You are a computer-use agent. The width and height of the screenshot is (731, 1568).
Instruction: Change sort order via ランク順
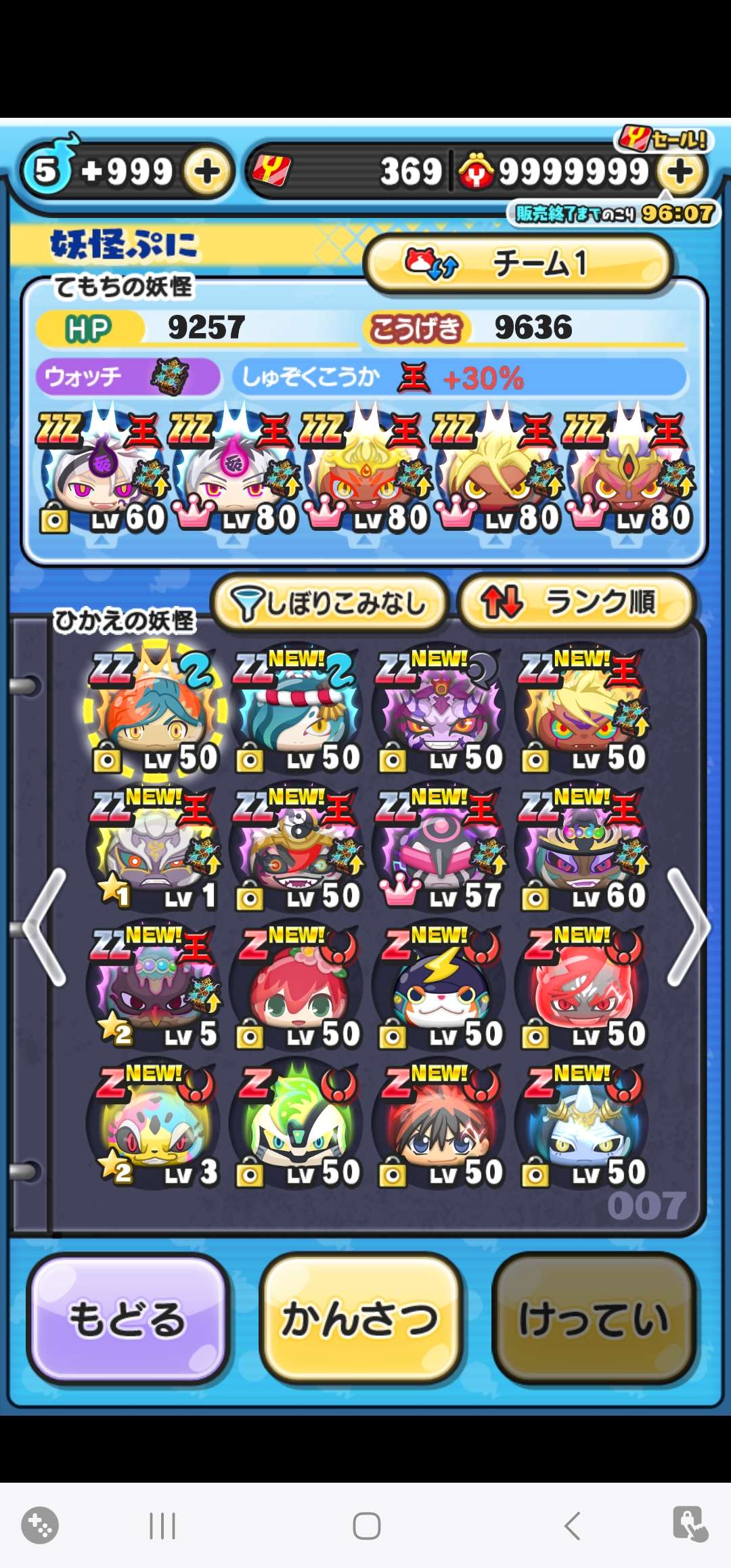(x=576, y=602)
